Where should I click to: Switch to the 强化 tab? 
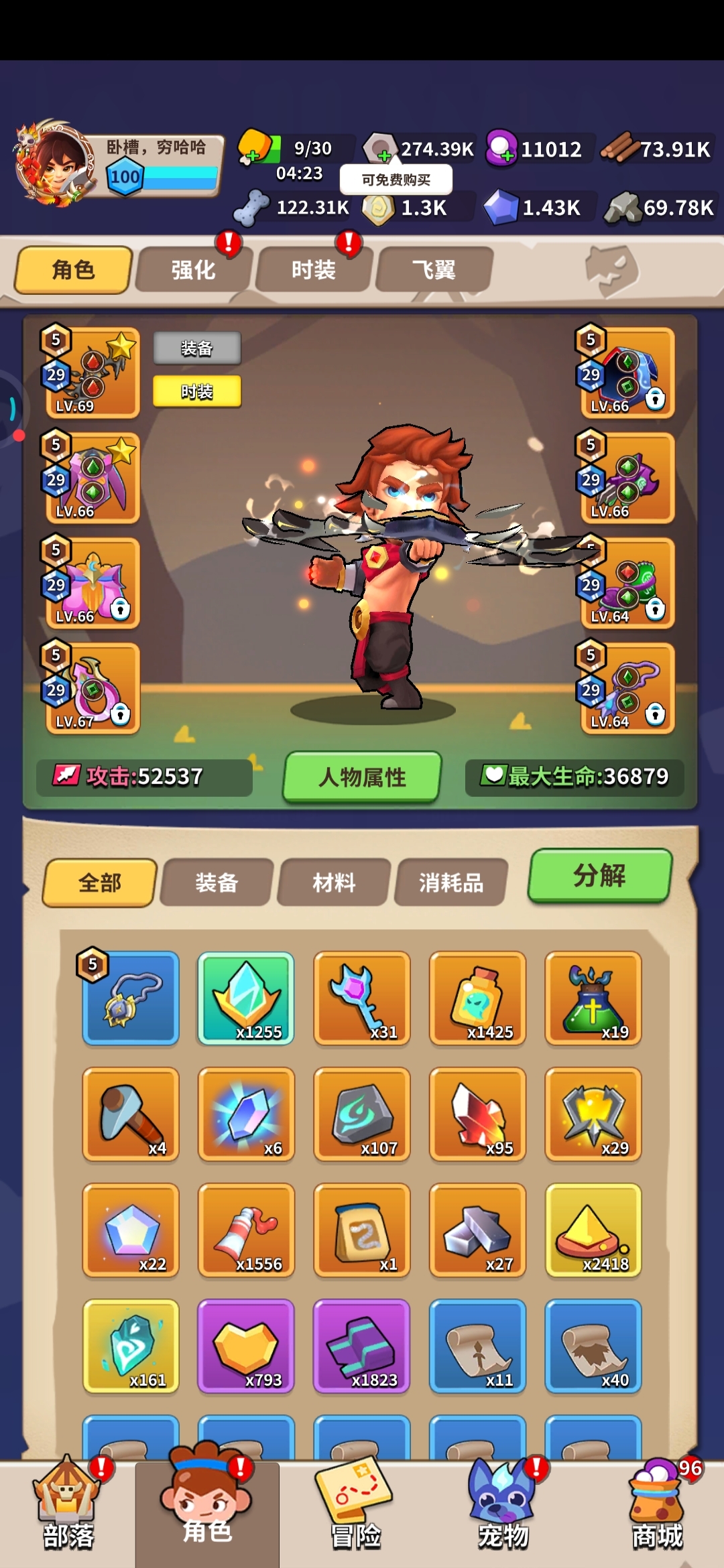[194, 269]
